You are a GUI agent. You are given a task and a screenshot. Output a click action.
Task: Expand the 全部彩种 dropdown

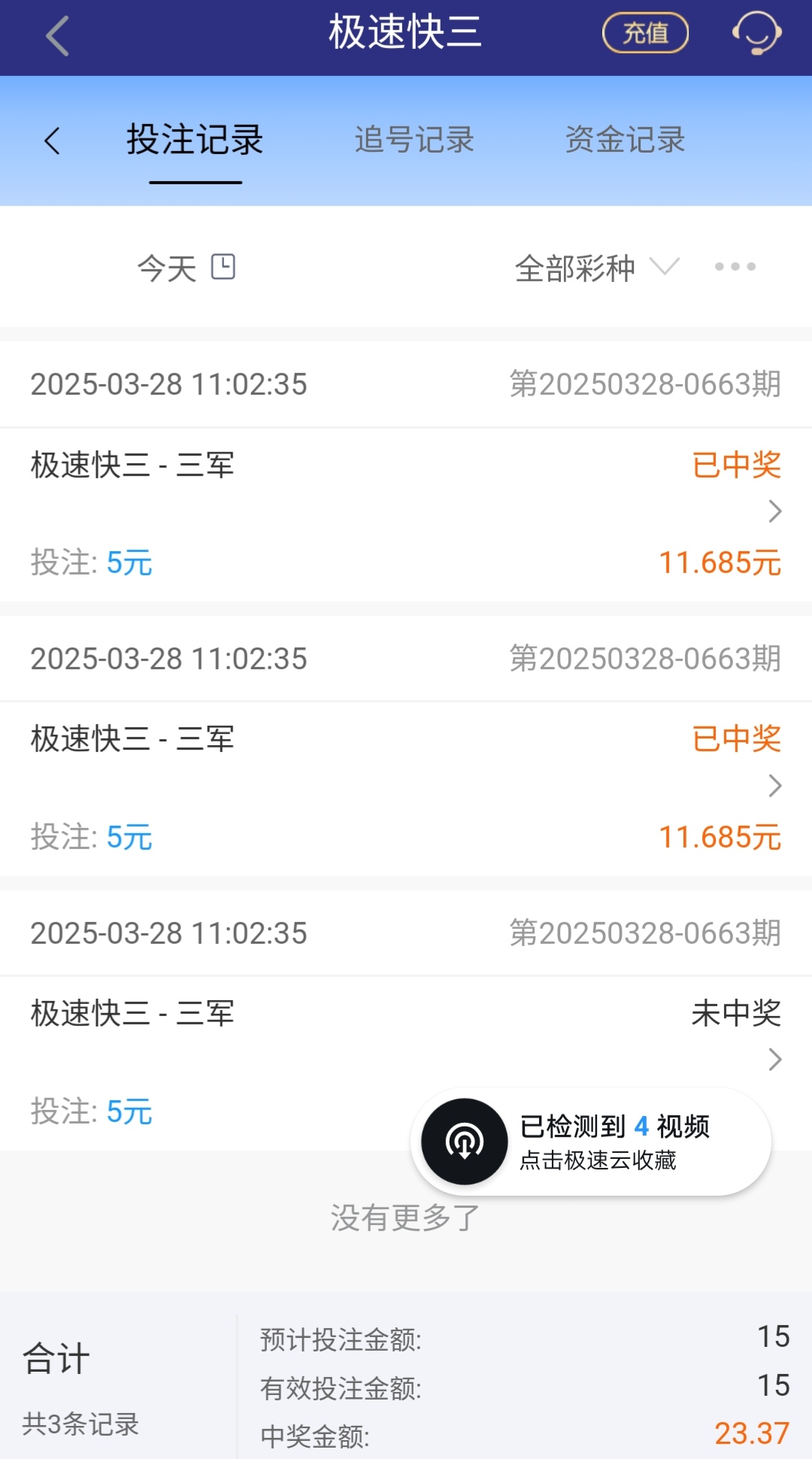click(x=596, y=268)
